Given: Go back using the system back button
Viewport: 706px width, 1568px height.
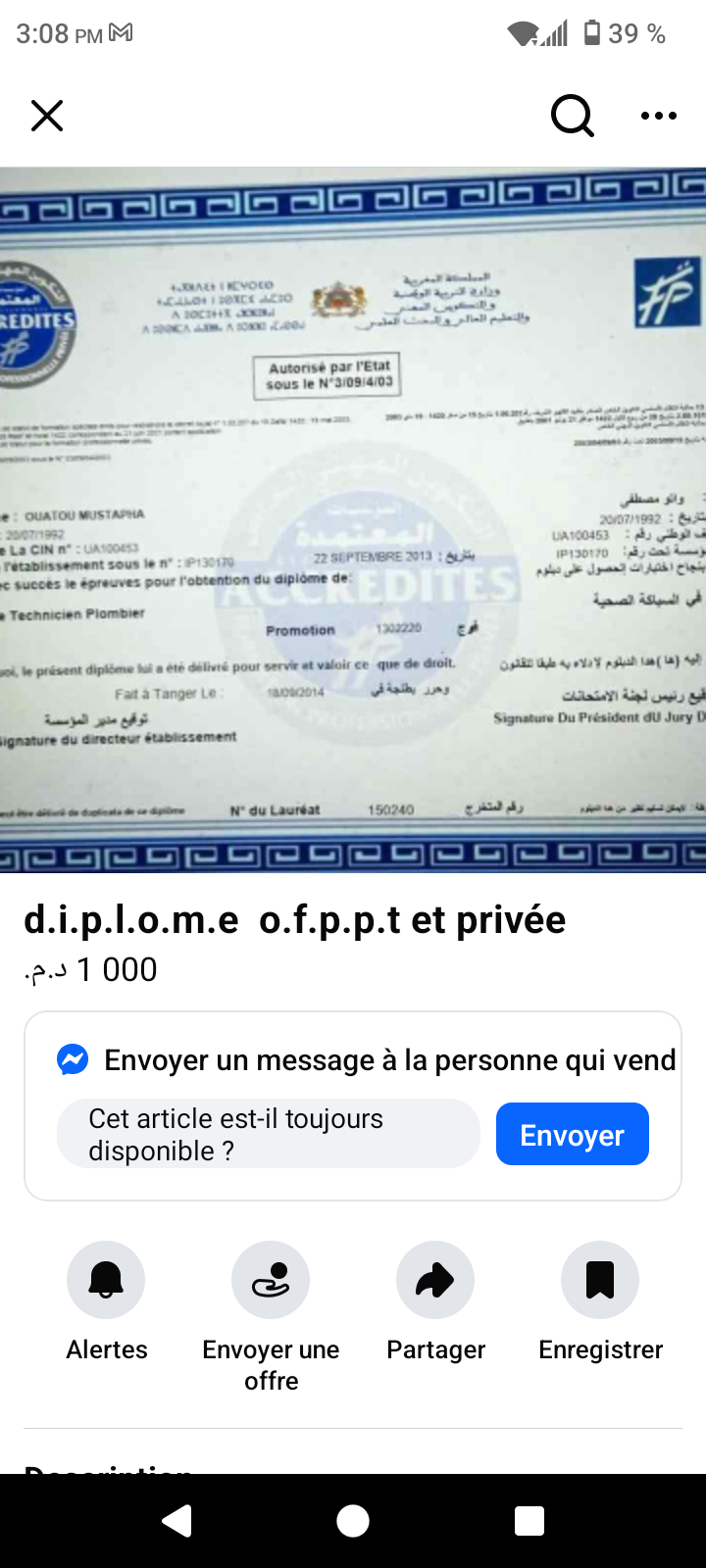Looking at the screenshot, I should tap(176, 1521).
